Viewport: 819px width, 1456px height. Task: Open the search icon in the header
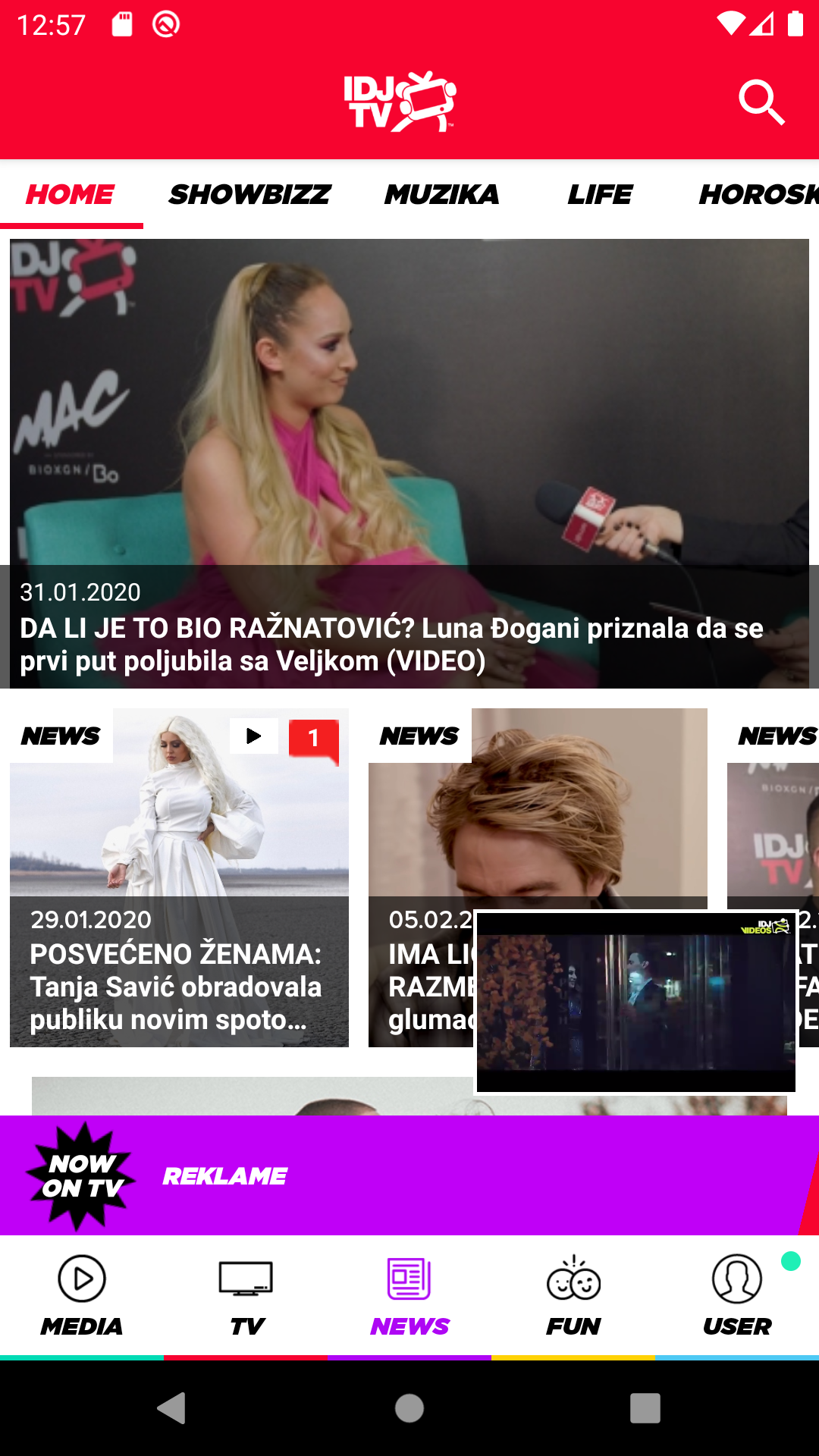pyautogui.click(x=761, y=102)
